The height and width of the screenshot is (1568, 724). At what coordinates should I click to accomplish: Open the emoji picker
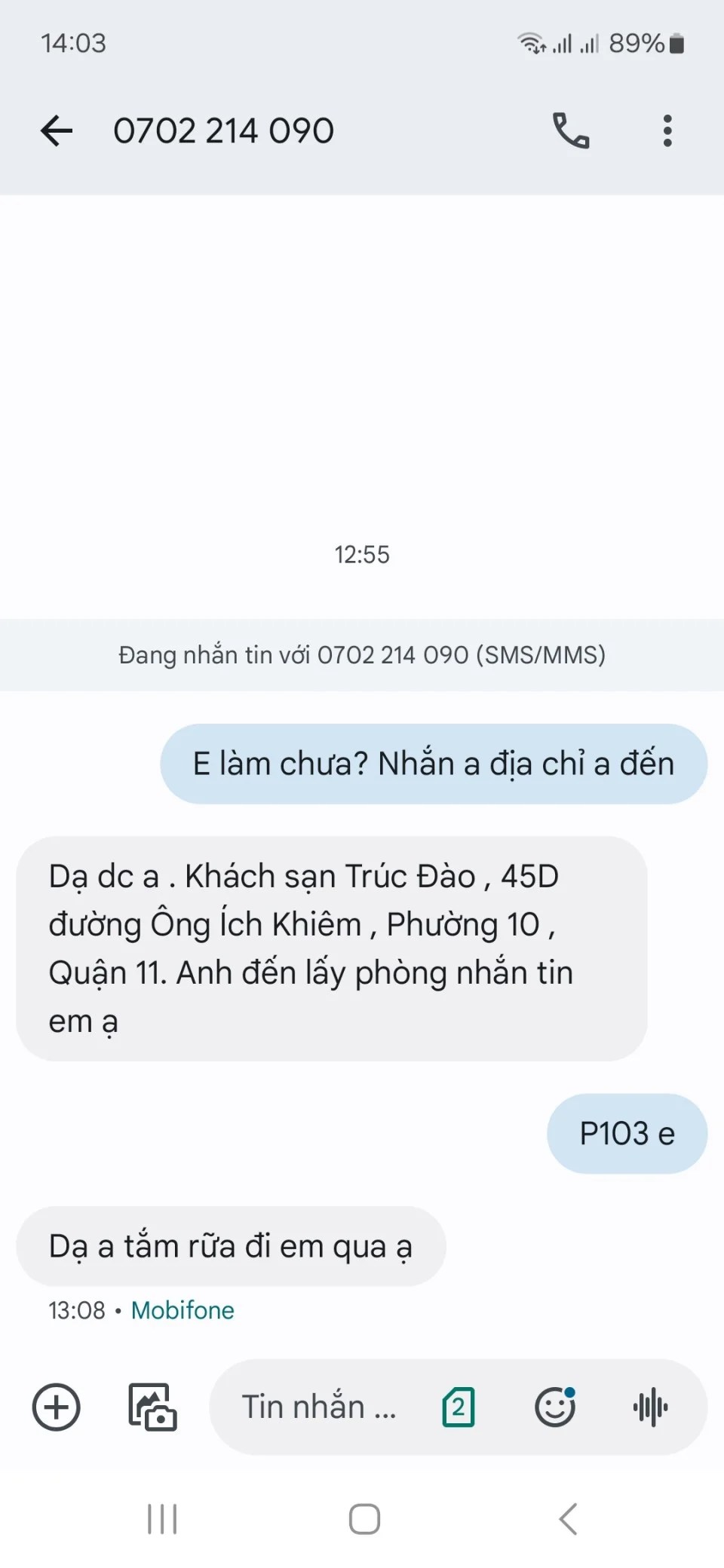(x=555, y=1407)
